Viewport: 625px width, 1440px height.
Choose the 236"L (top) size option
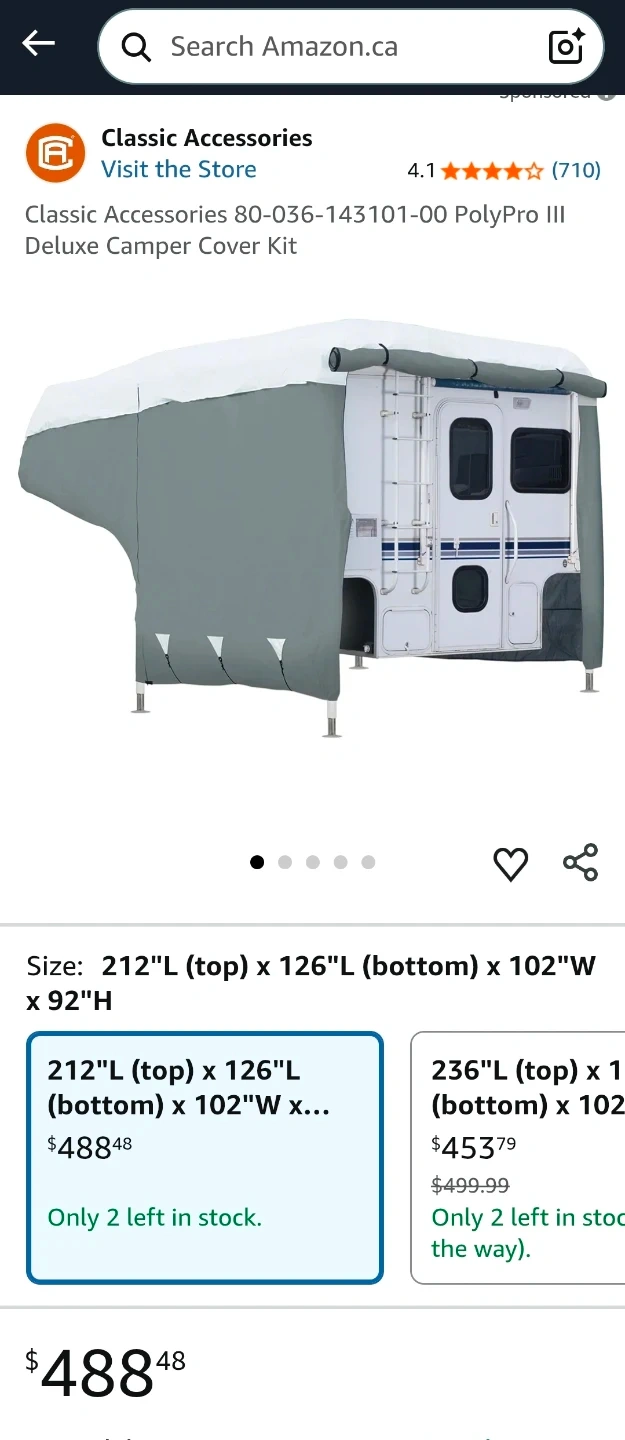point(518,1157)
